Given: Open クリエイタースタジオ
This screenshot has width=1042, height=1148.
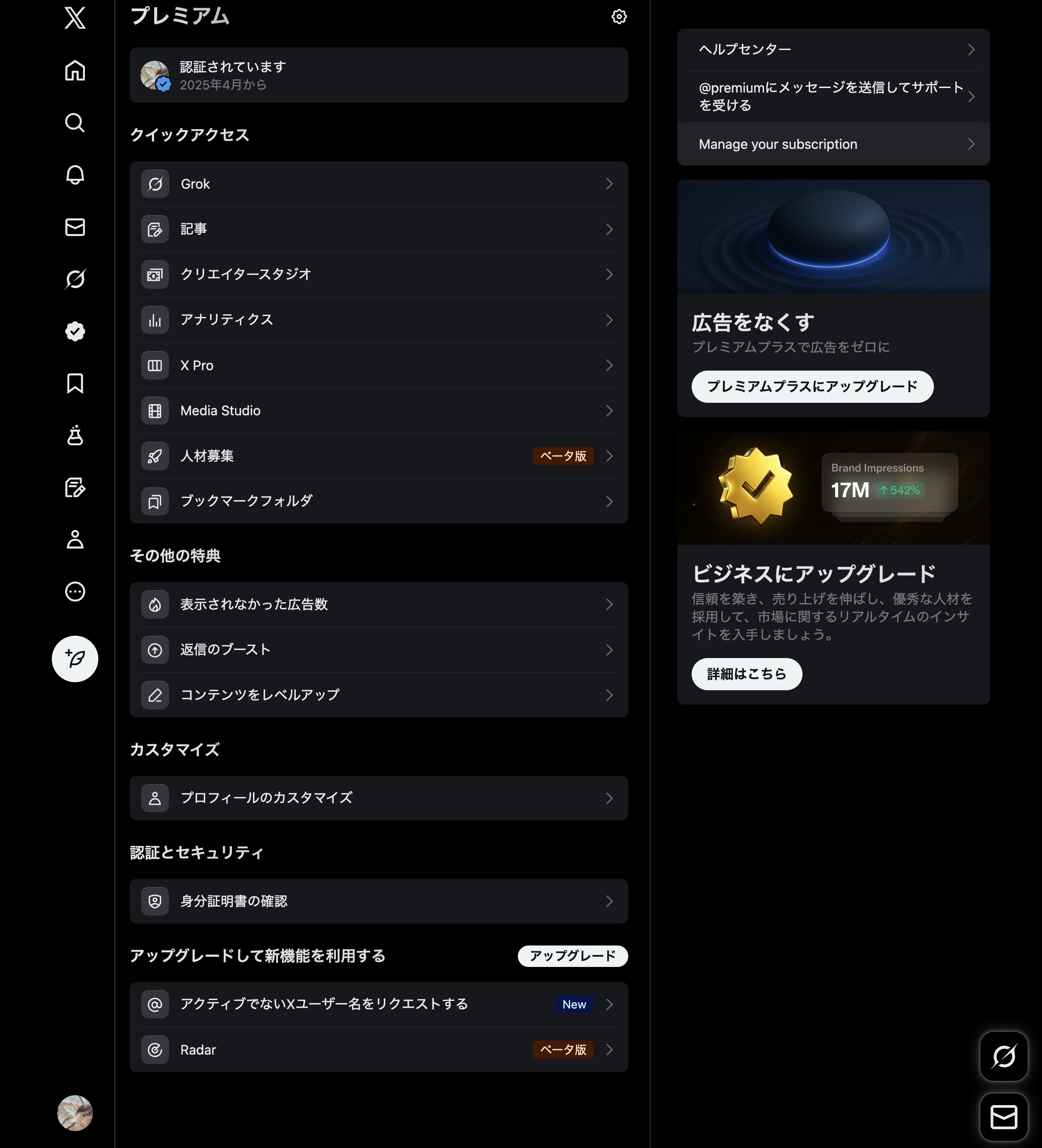Looking at the screenshot, I should click(x=378, y=274).
